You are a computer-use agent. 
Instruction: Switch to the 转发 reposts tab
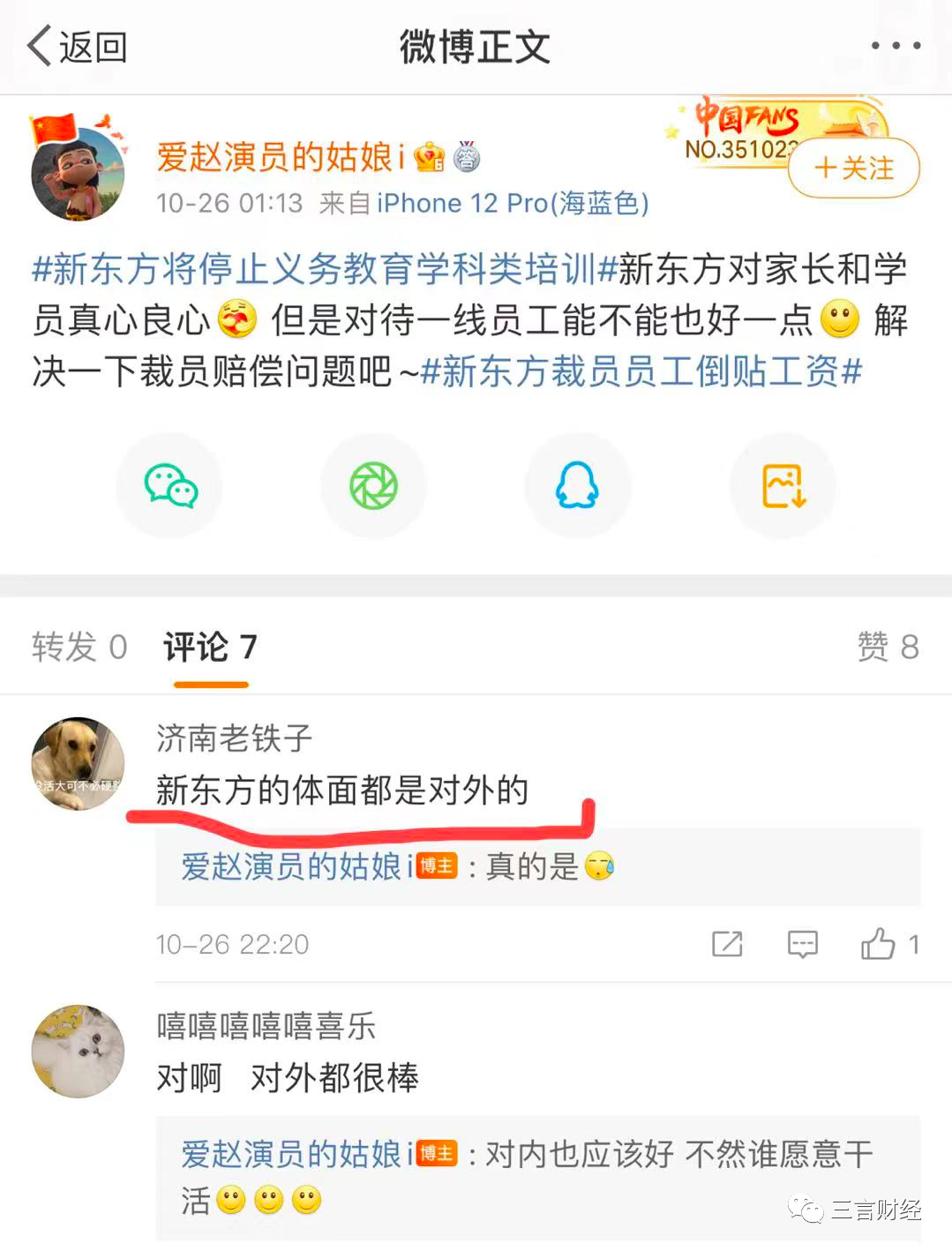click(79, 647)
